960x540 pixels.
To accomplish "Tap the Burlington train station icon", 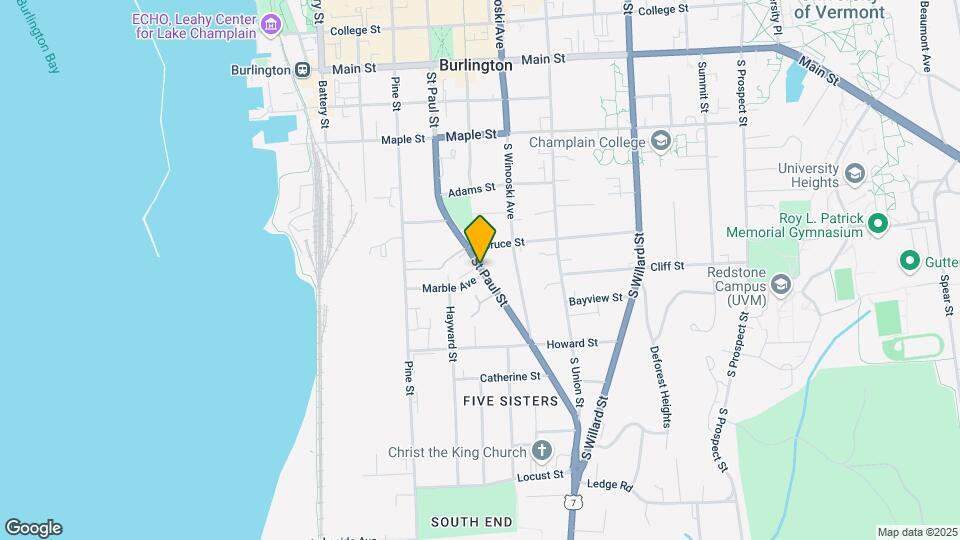I will coord(302,69).
